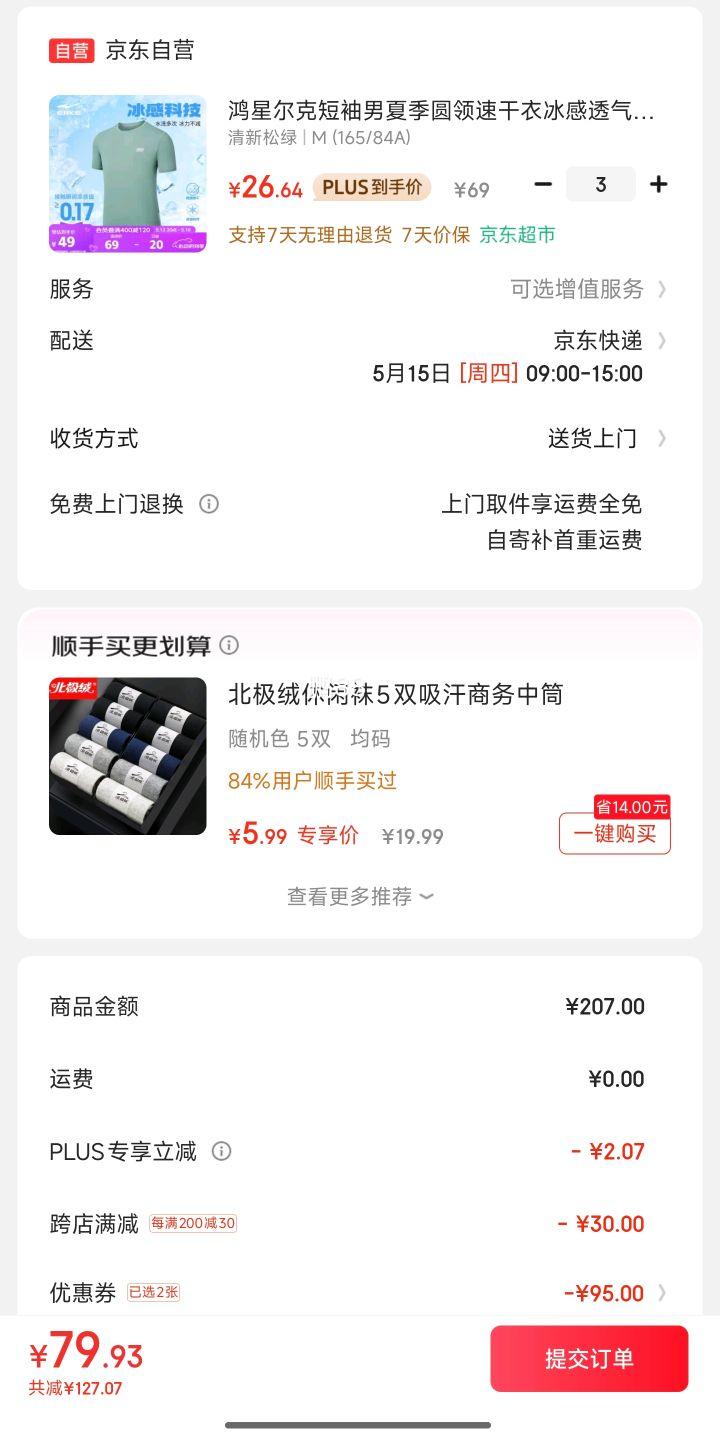Viewport: 720px width, 1441px height.
Task: Open 服务 可选增值服务 options
Action: pos(359,289)
